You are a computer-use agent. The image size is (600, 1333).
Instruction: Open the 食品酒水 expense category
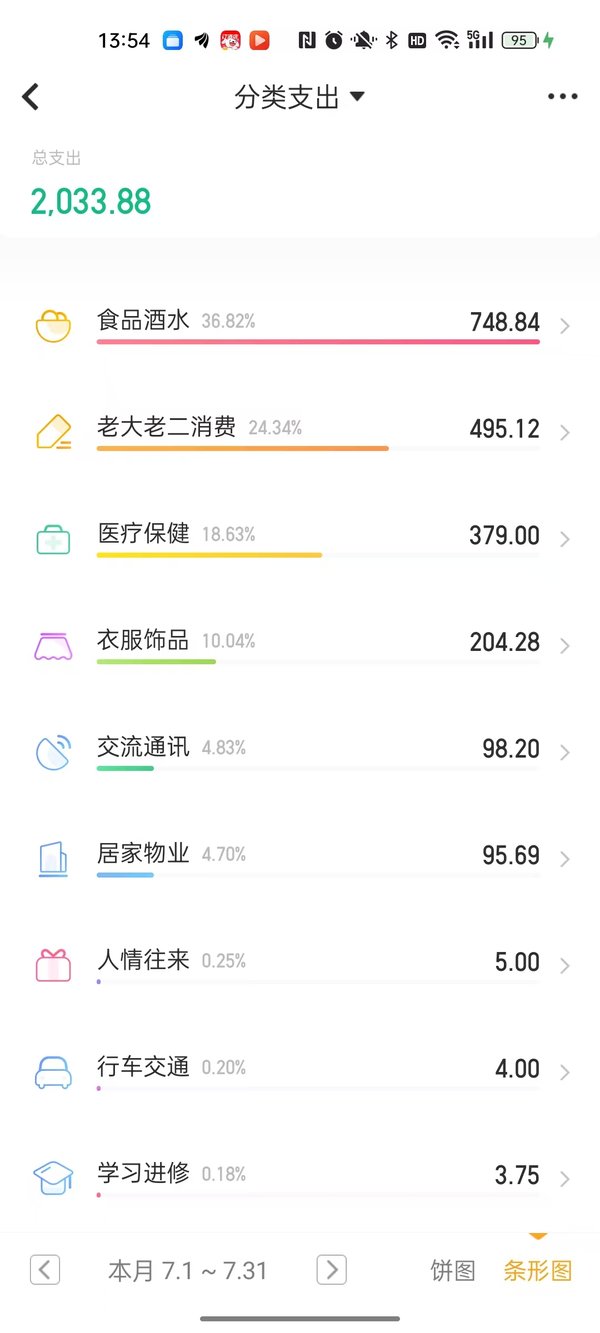click(x=300, y=326)
